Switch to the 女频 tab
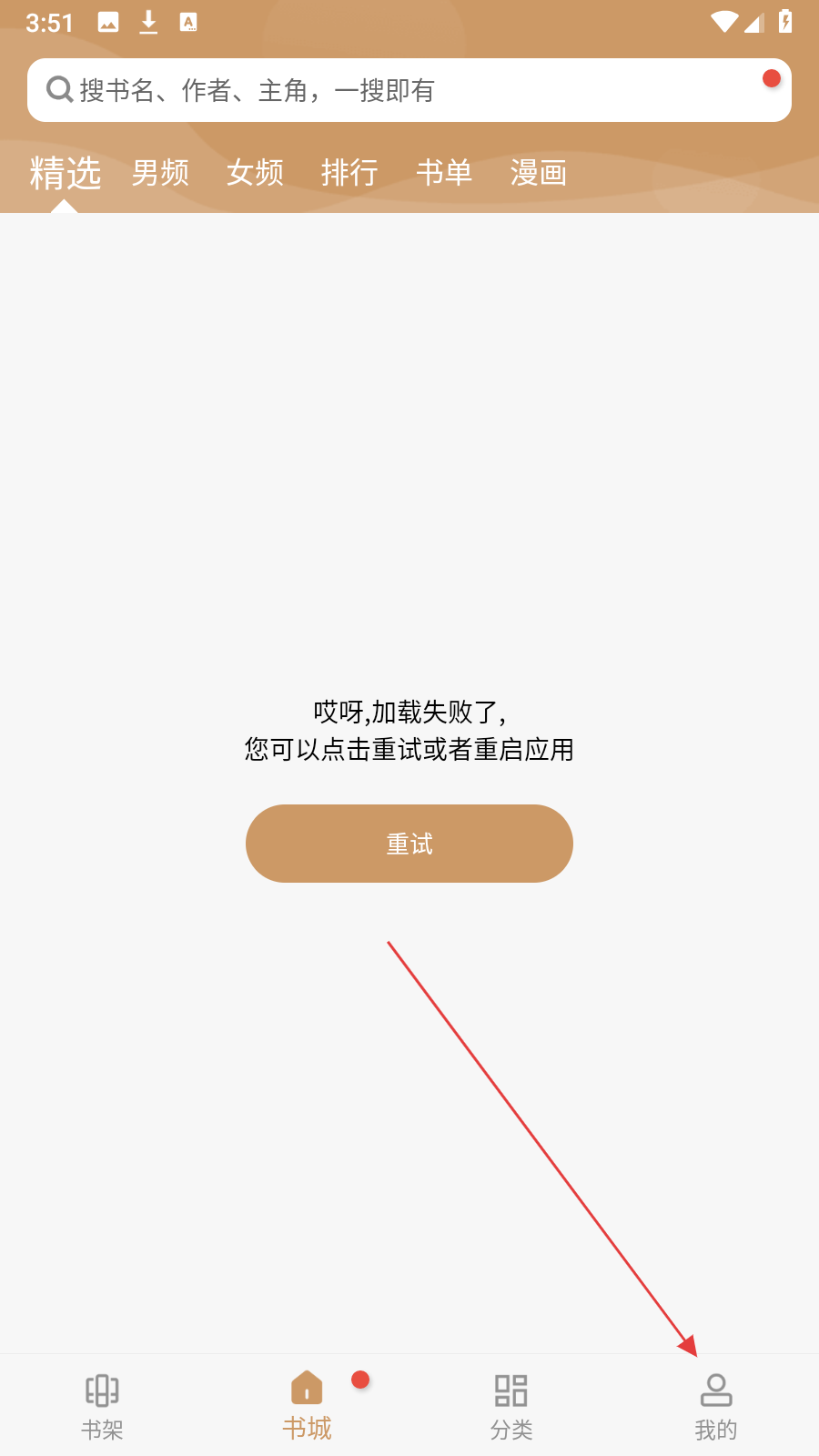Screen dimensions: 819x1456 point(255,172)
